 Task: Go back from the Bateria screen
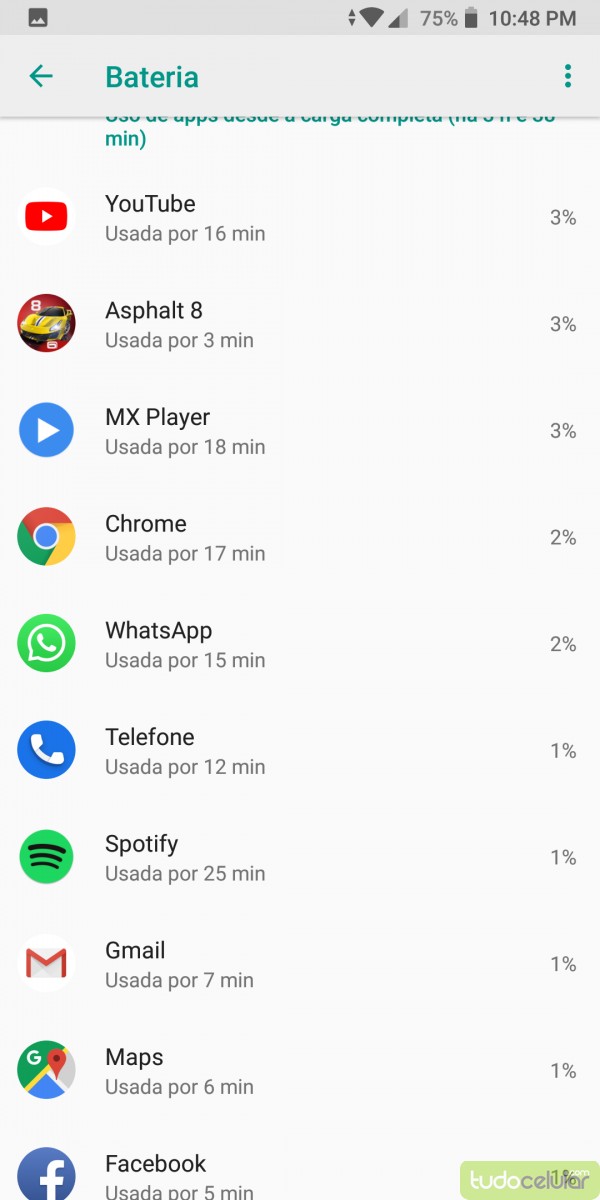41,76
